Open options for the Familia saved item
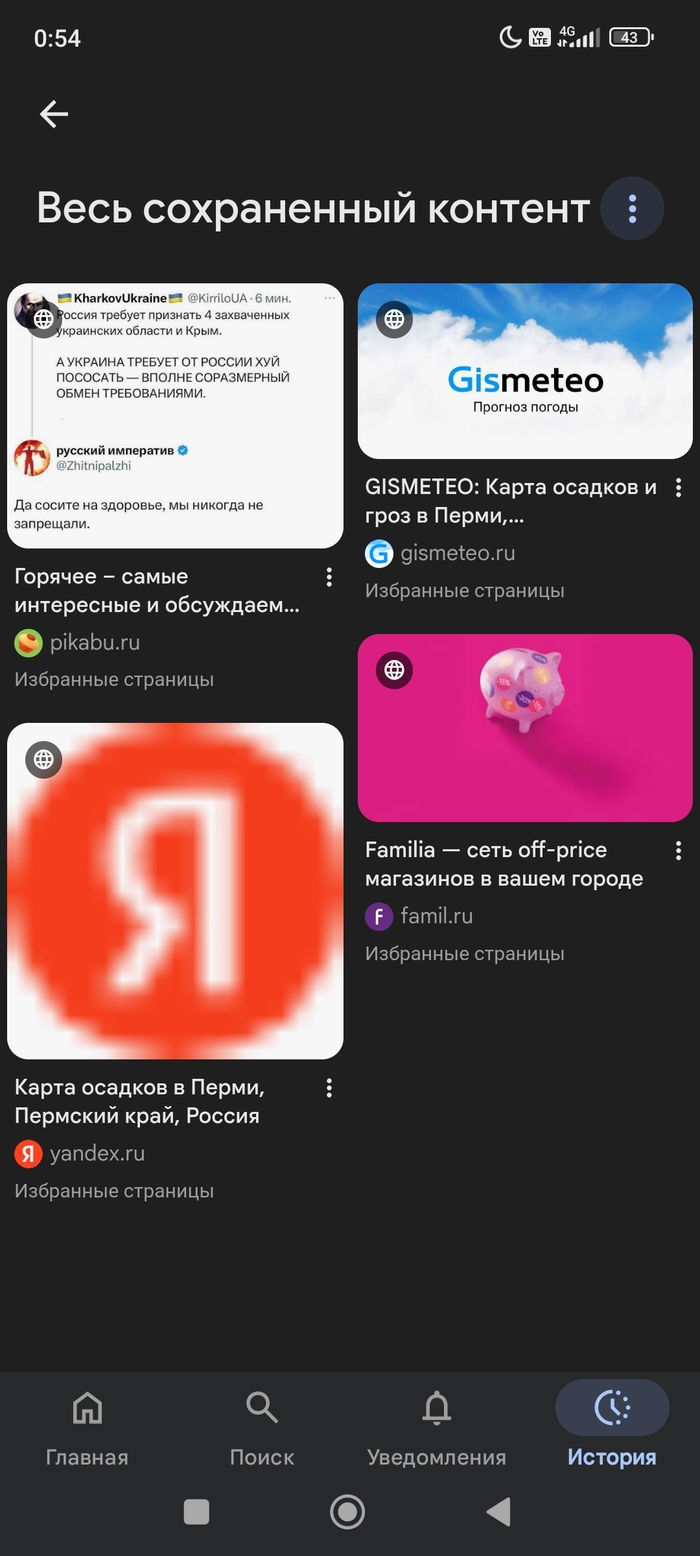Viewport: 700px width, 1556px height. click(678, 851)
